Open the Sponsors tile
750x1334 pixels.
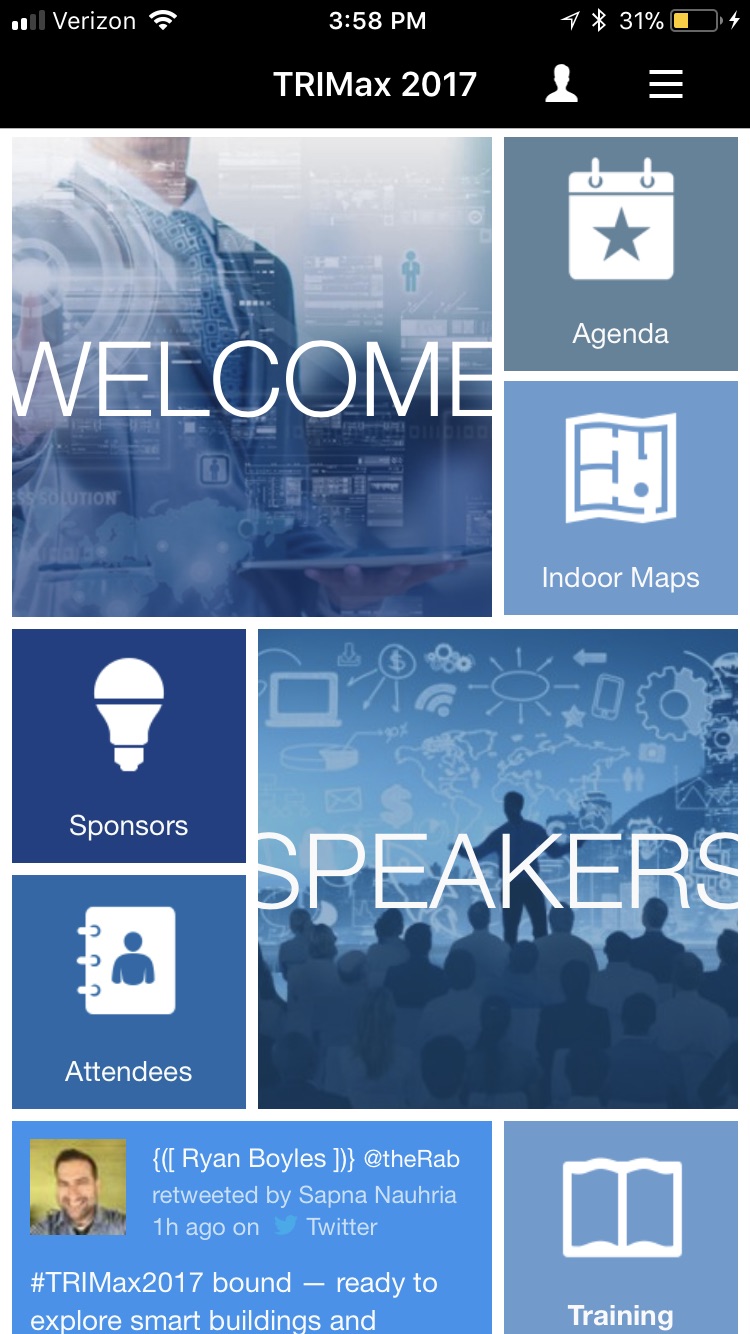(x=129, y=745)
